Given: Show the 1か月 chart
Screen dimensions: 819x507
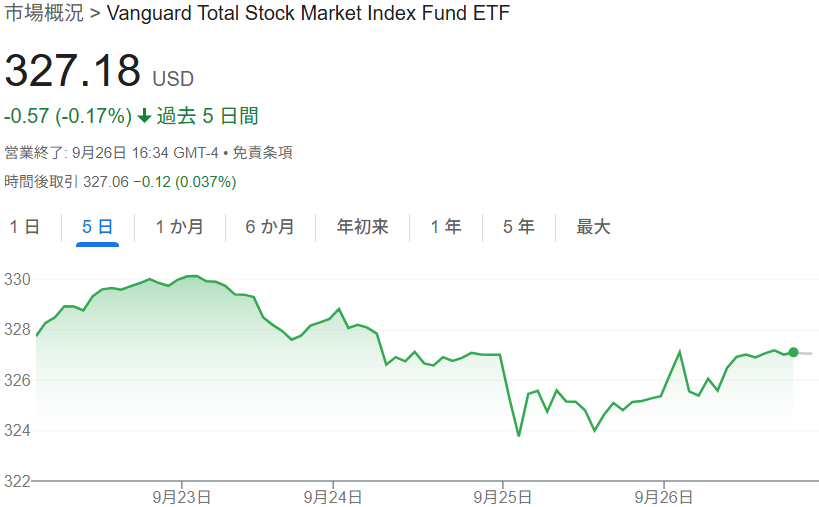Looking at the screenshot, I should pyautogui.click(x=180, y=227).
